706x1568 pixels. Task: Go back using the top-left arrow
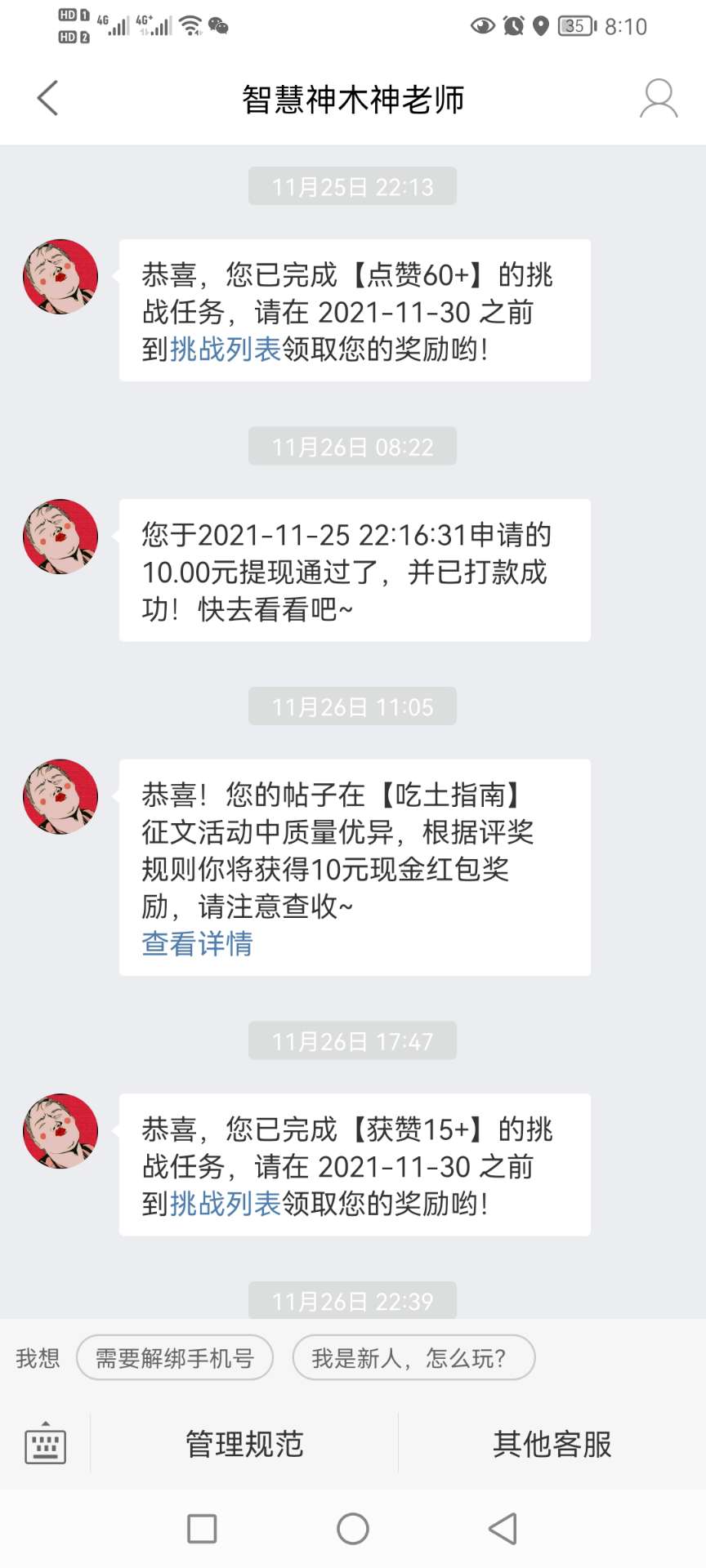click(48, 98)
